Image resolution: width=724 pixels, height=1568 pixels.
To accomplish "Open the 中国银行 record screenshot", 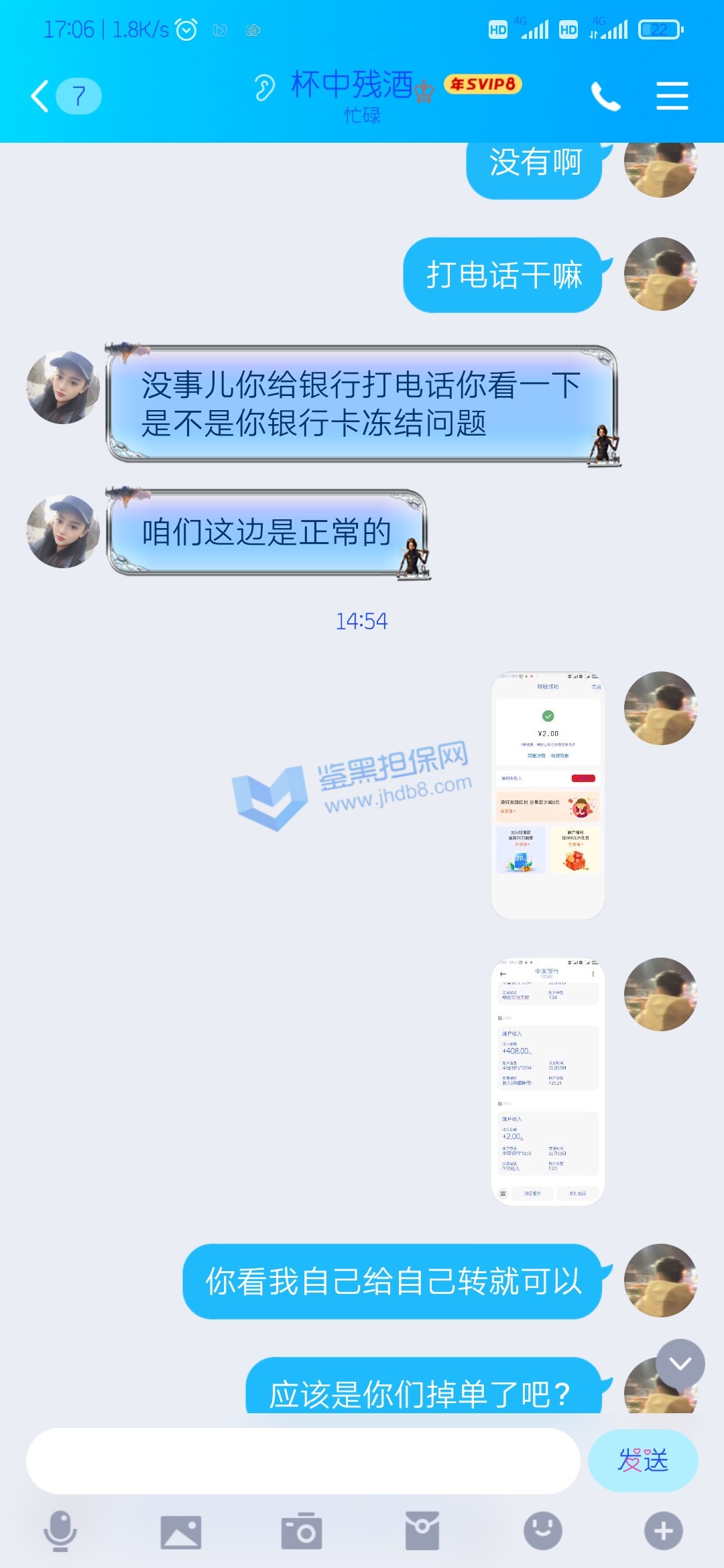I will (548, 1082).
